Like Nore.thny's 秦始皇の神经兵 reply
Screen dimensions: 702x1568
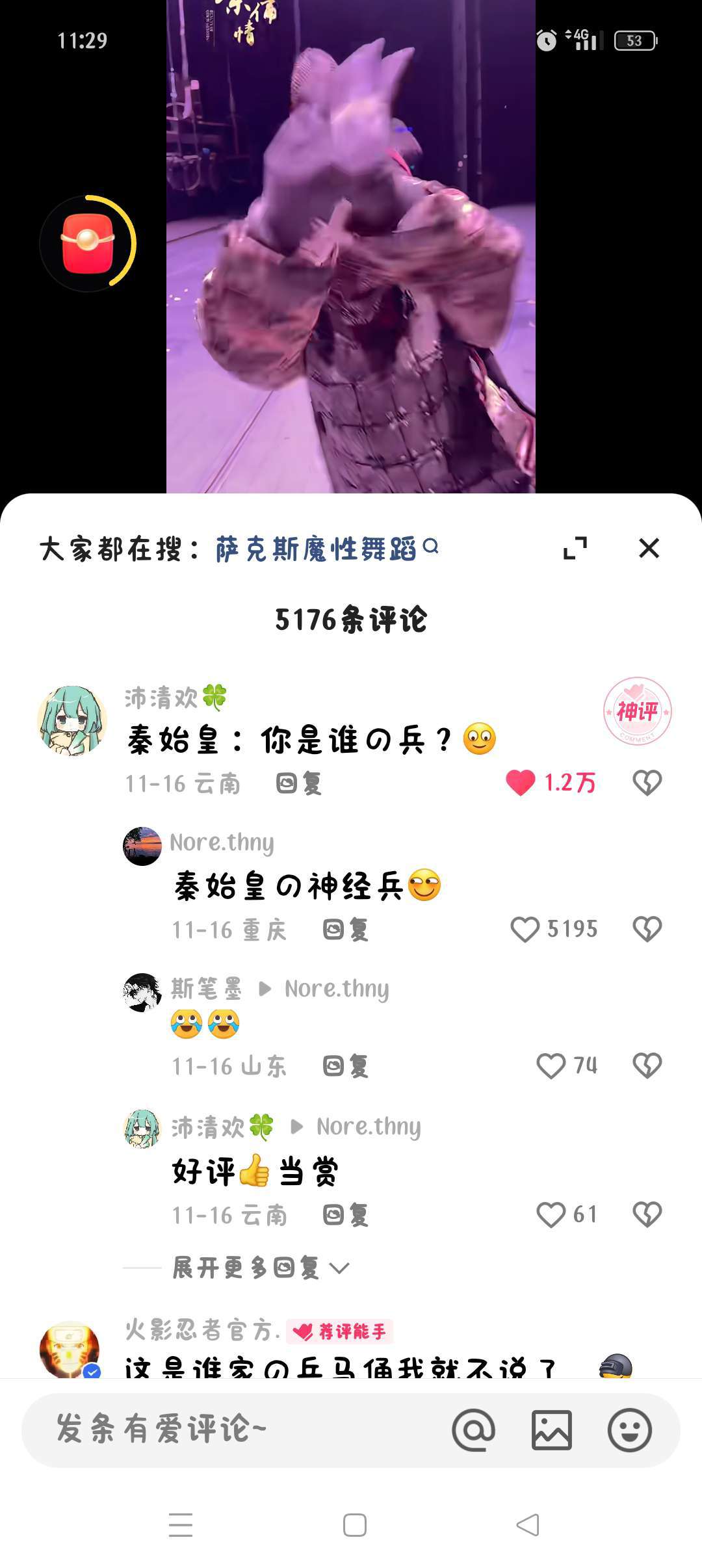pos(525,929)
